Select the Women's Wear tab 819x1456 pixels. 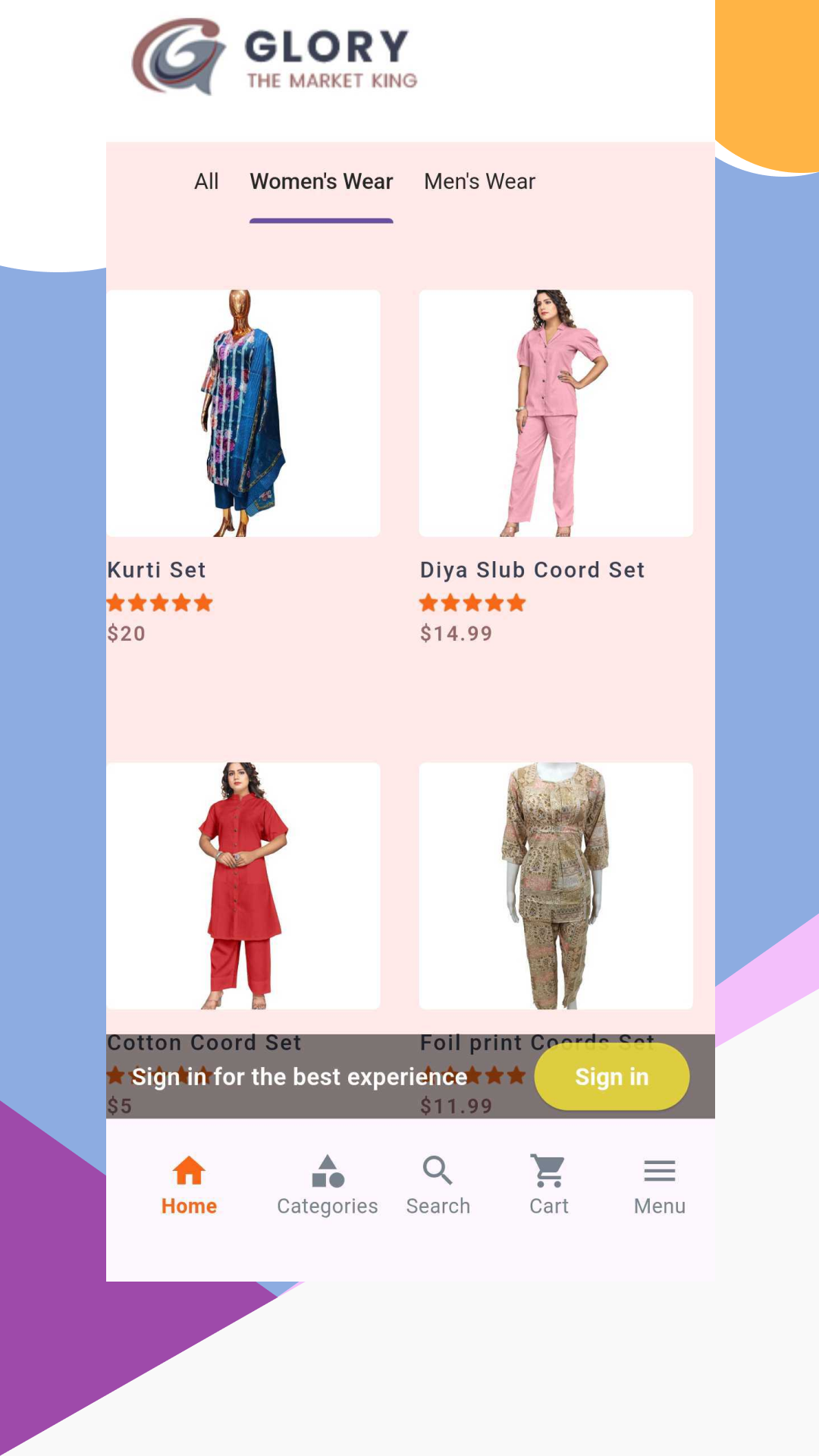point(322,182)
